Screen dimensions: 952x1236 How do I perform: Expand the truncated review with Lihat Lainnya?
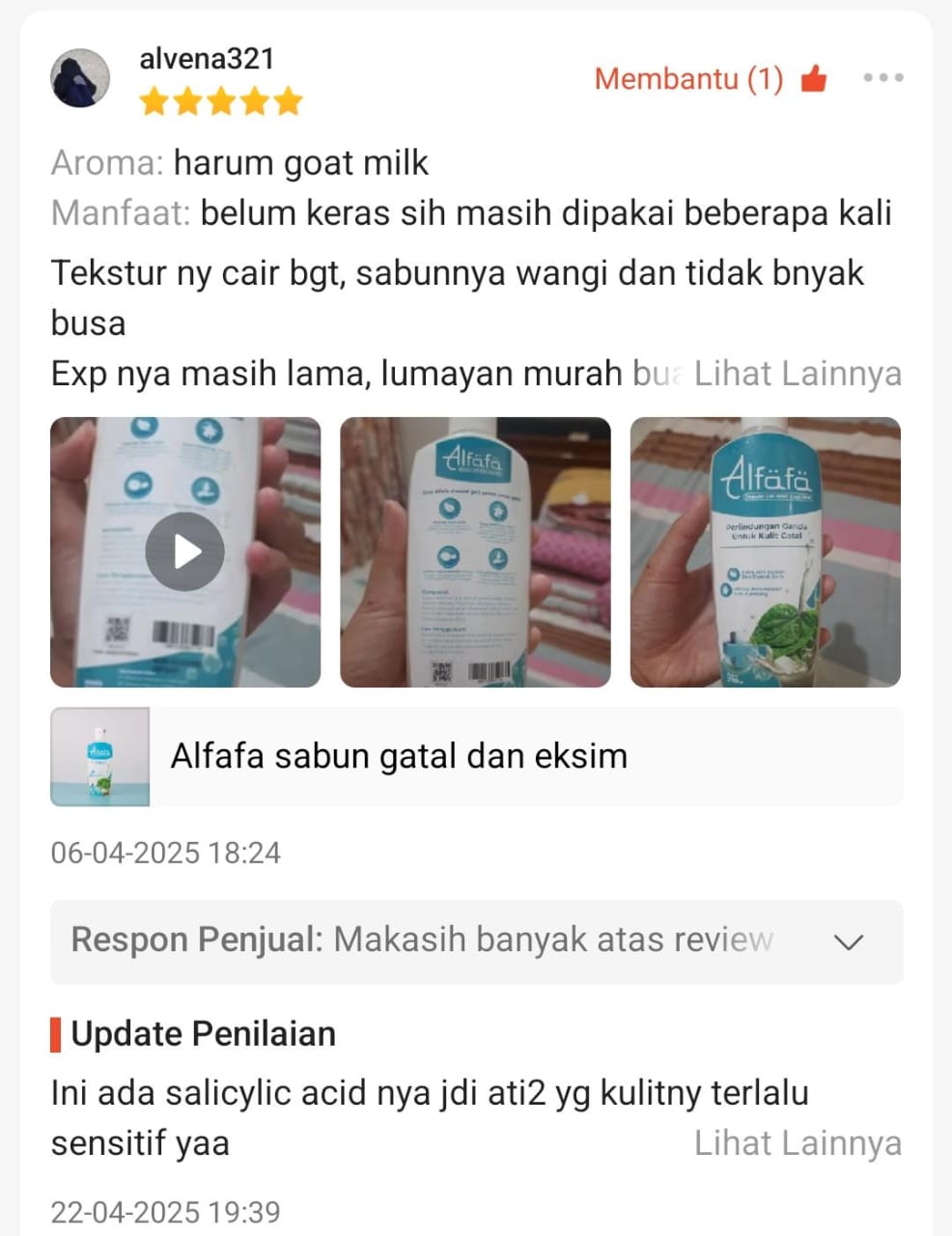tap(797, 373)
